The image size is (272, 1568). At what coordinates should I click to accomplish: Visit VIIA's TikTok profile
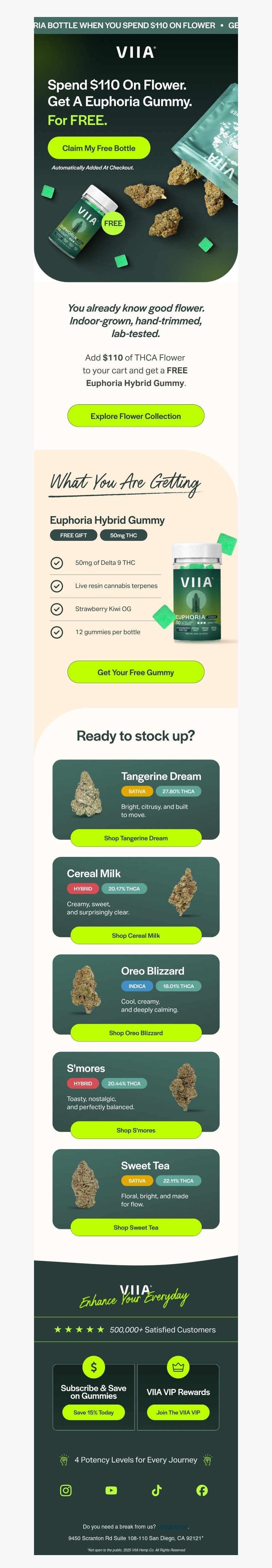156,1490
